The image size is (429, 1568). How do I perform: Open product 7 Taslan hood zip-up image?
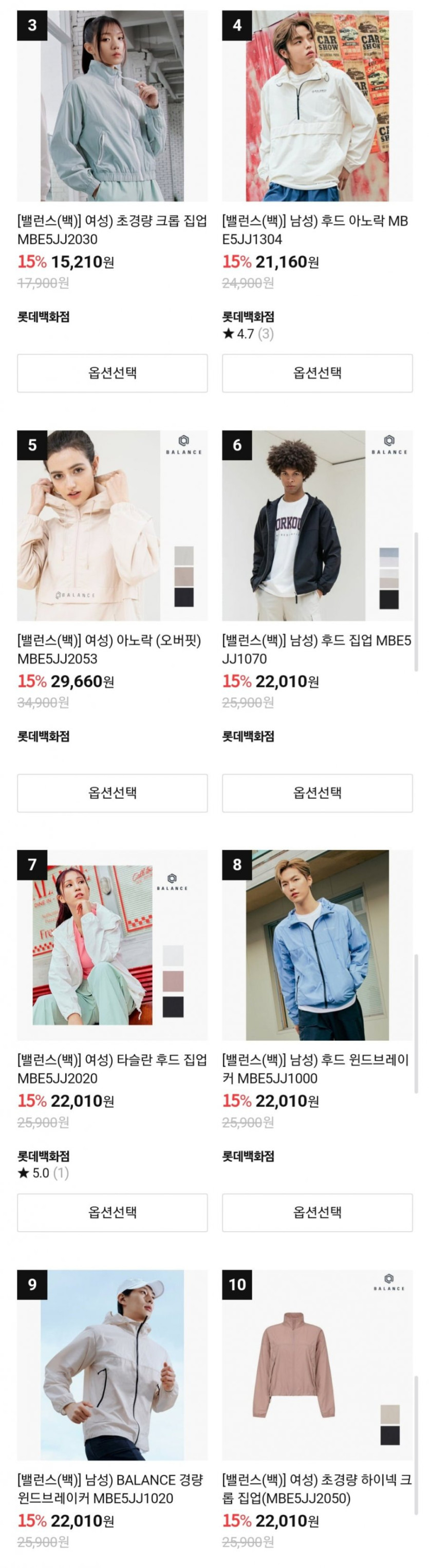[x=112, y=944]
